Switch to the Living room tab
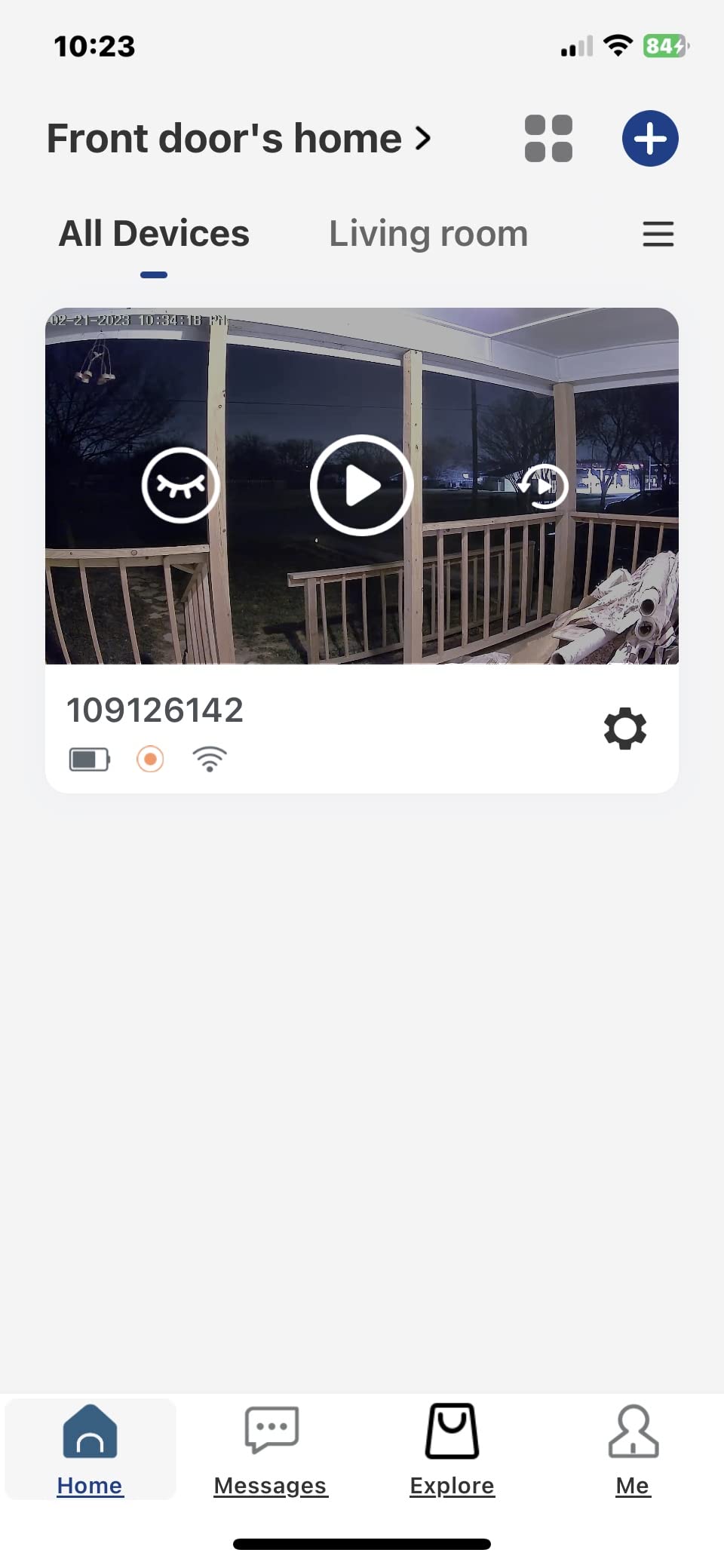Image resolution: width=724 pixels, height=1568 pixels. point(428,234)
